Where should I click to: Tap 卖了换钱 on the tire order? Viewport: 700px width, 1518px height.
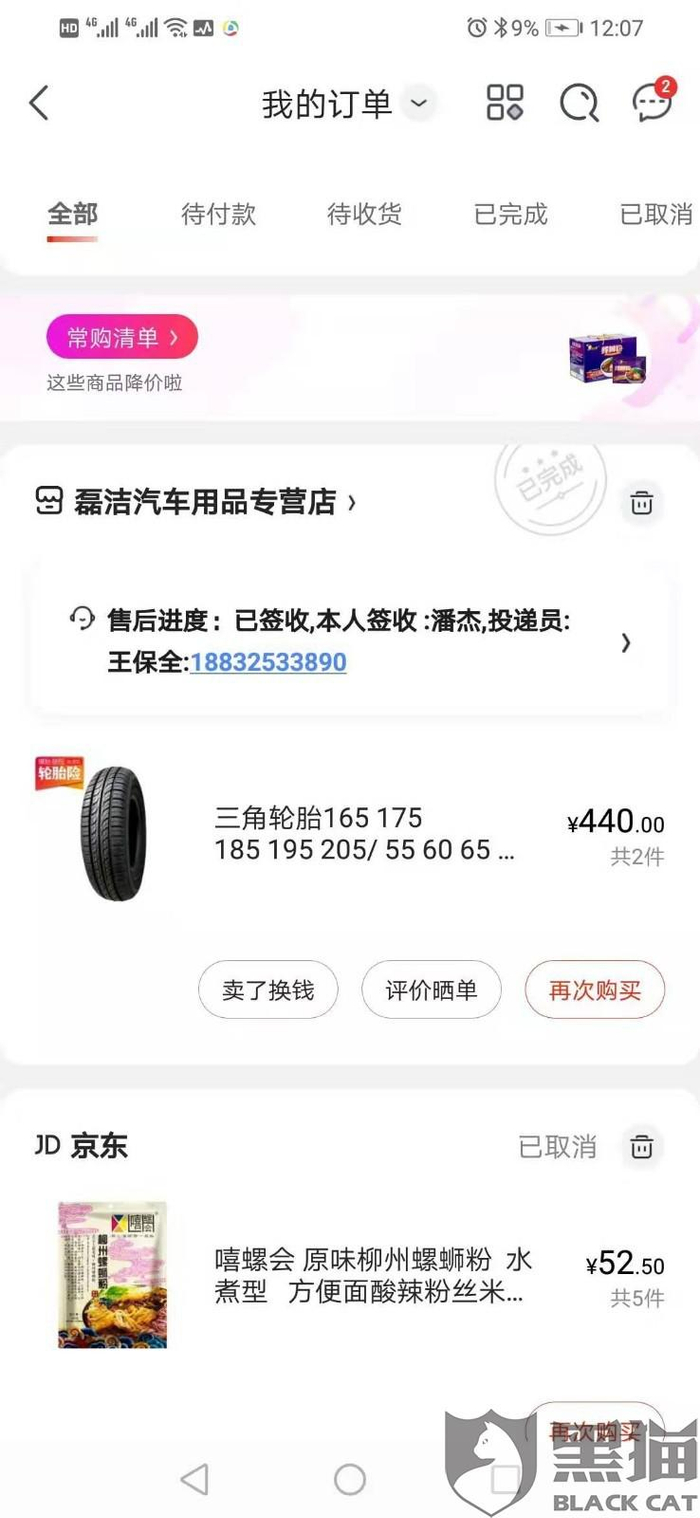click(x=268, y=990)
